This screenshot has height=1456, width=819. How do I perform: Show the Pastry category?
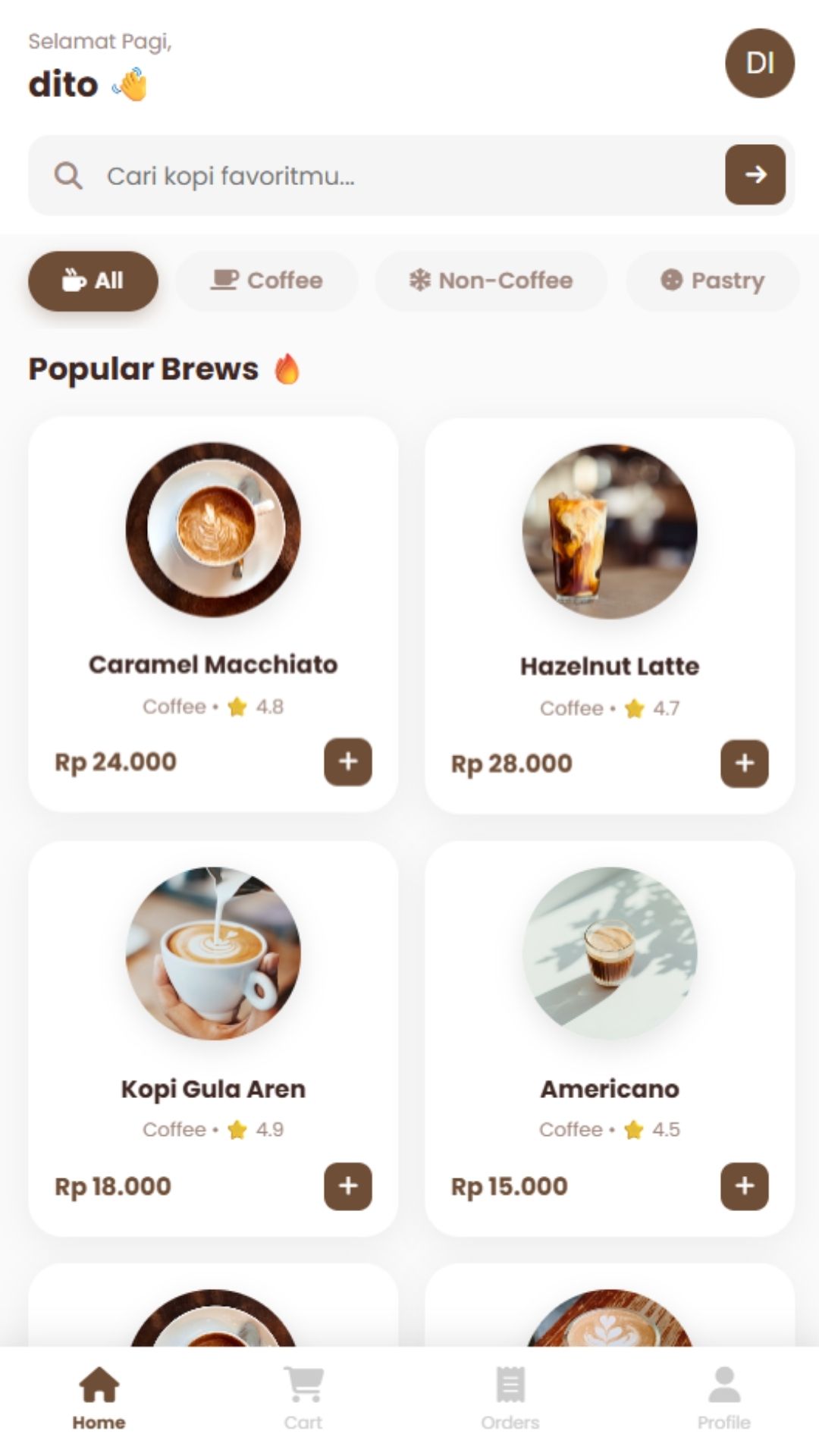point(712,281)
